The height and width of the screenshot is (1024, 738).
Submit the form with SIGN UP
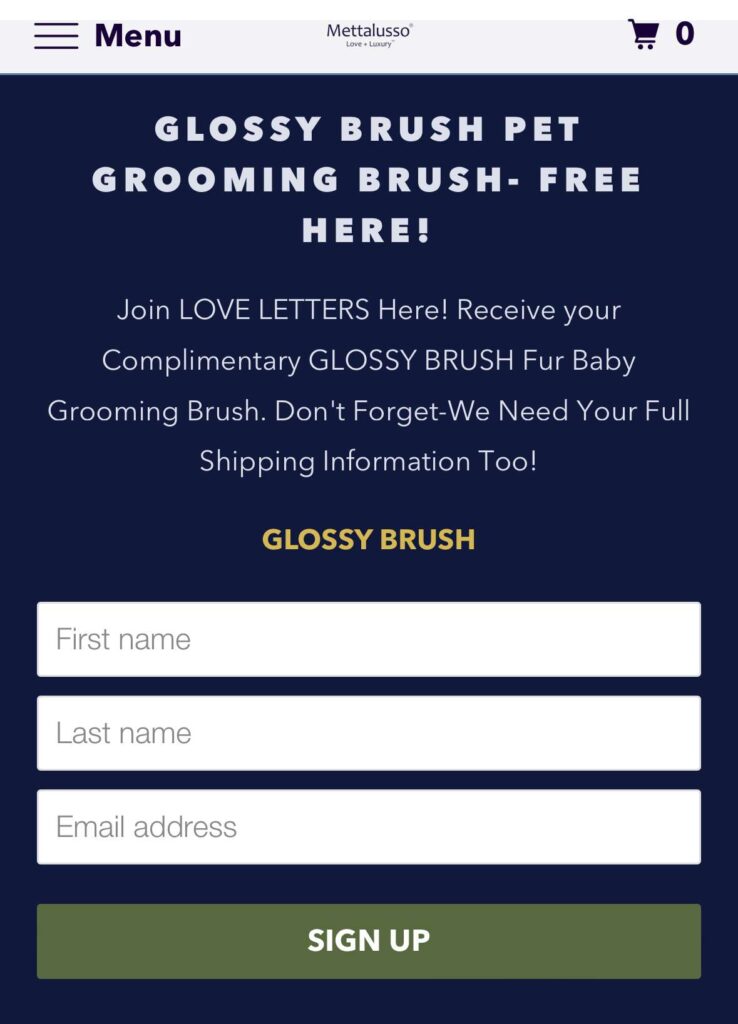[368, 941]
